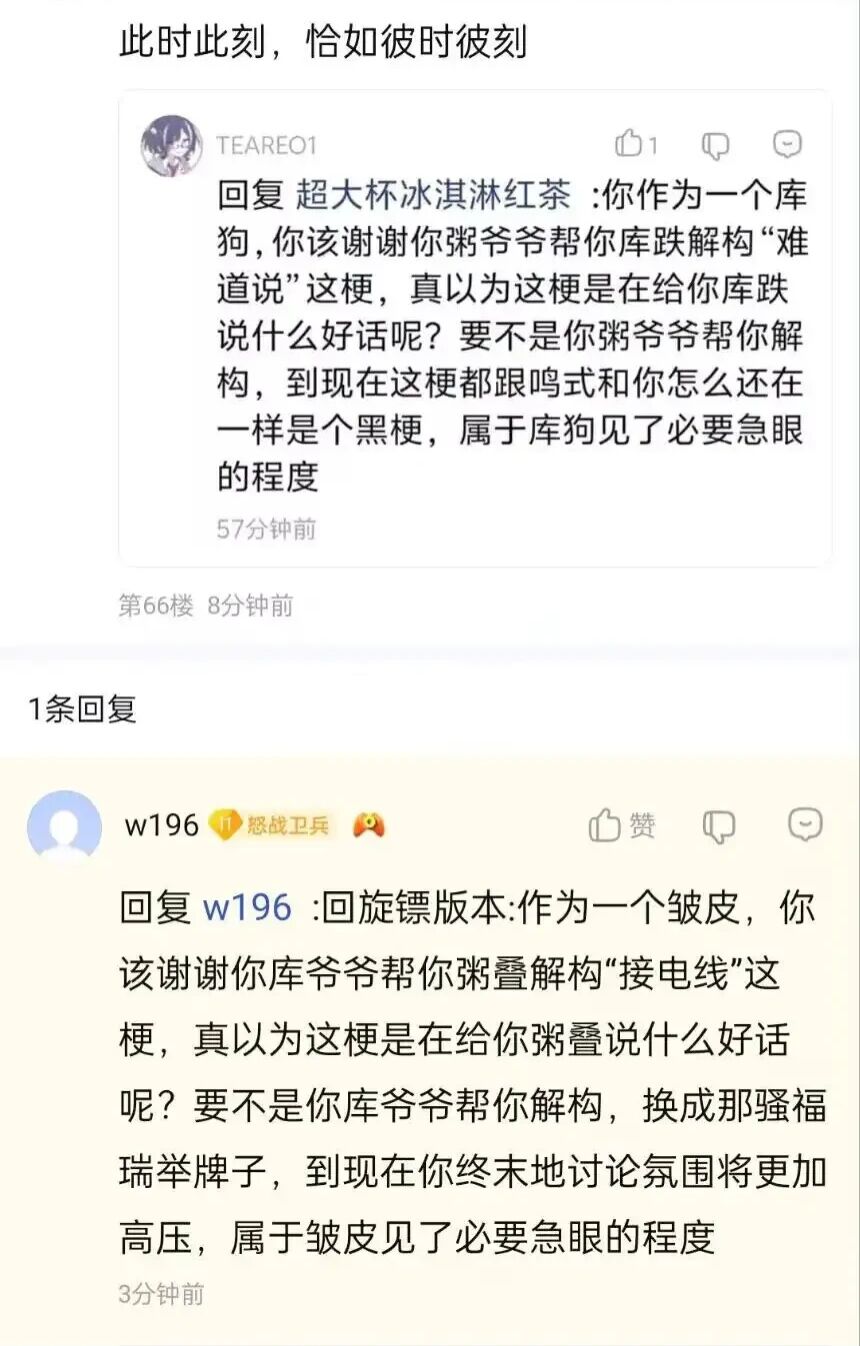Screen dimensions: 860x1346
Task: Open TEAREO1's profile avatar
Action: coord(172,146)
